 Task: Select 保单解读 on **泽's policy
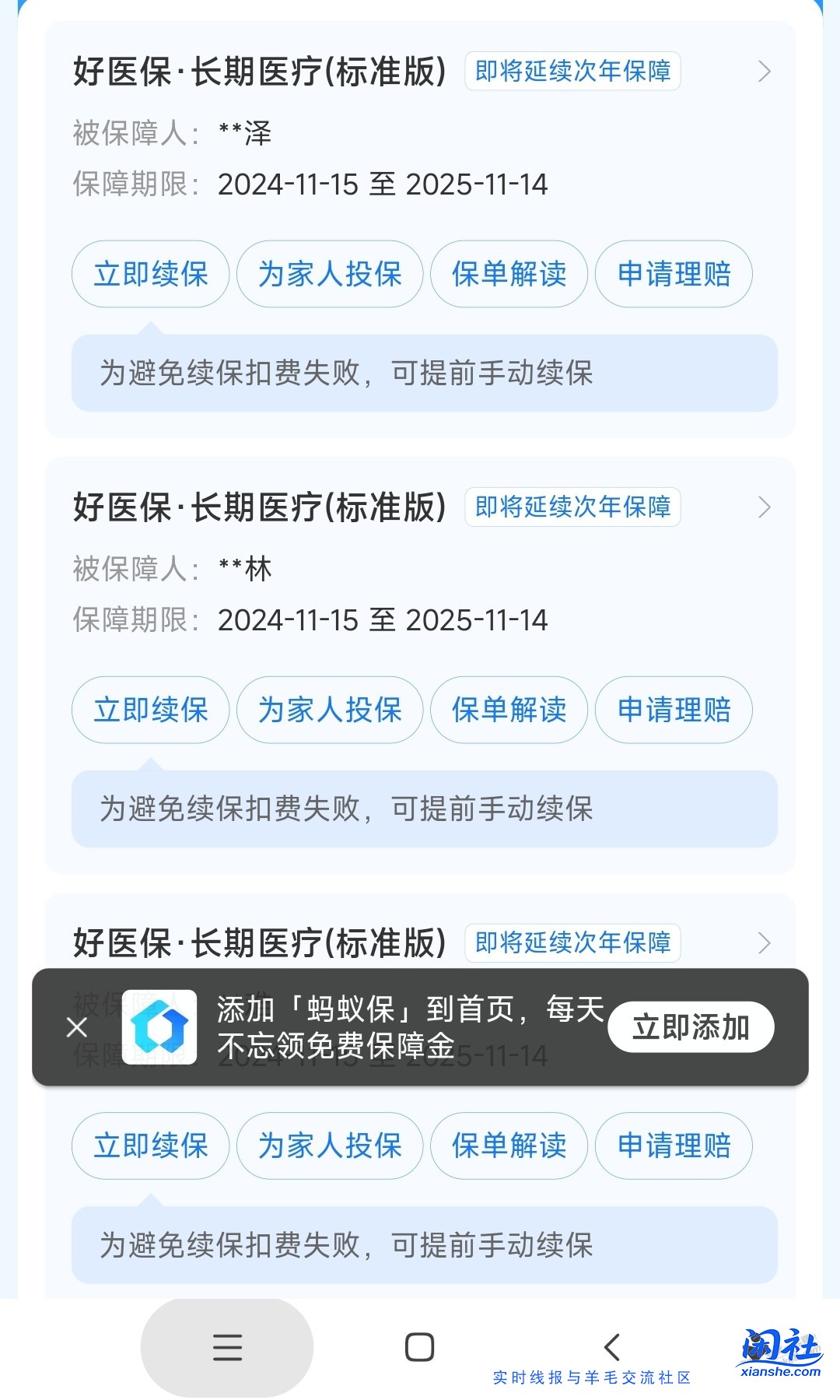pos(508,274)
